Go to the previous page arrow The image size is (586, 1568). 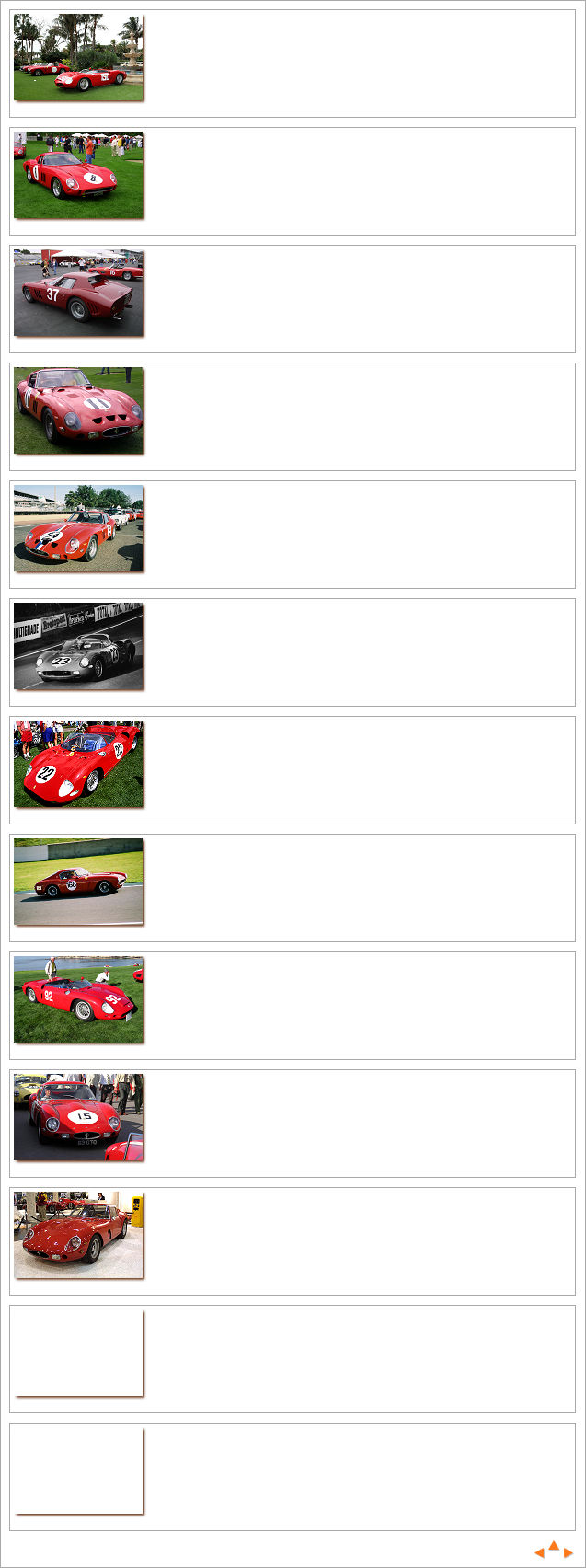[539, 1553]
